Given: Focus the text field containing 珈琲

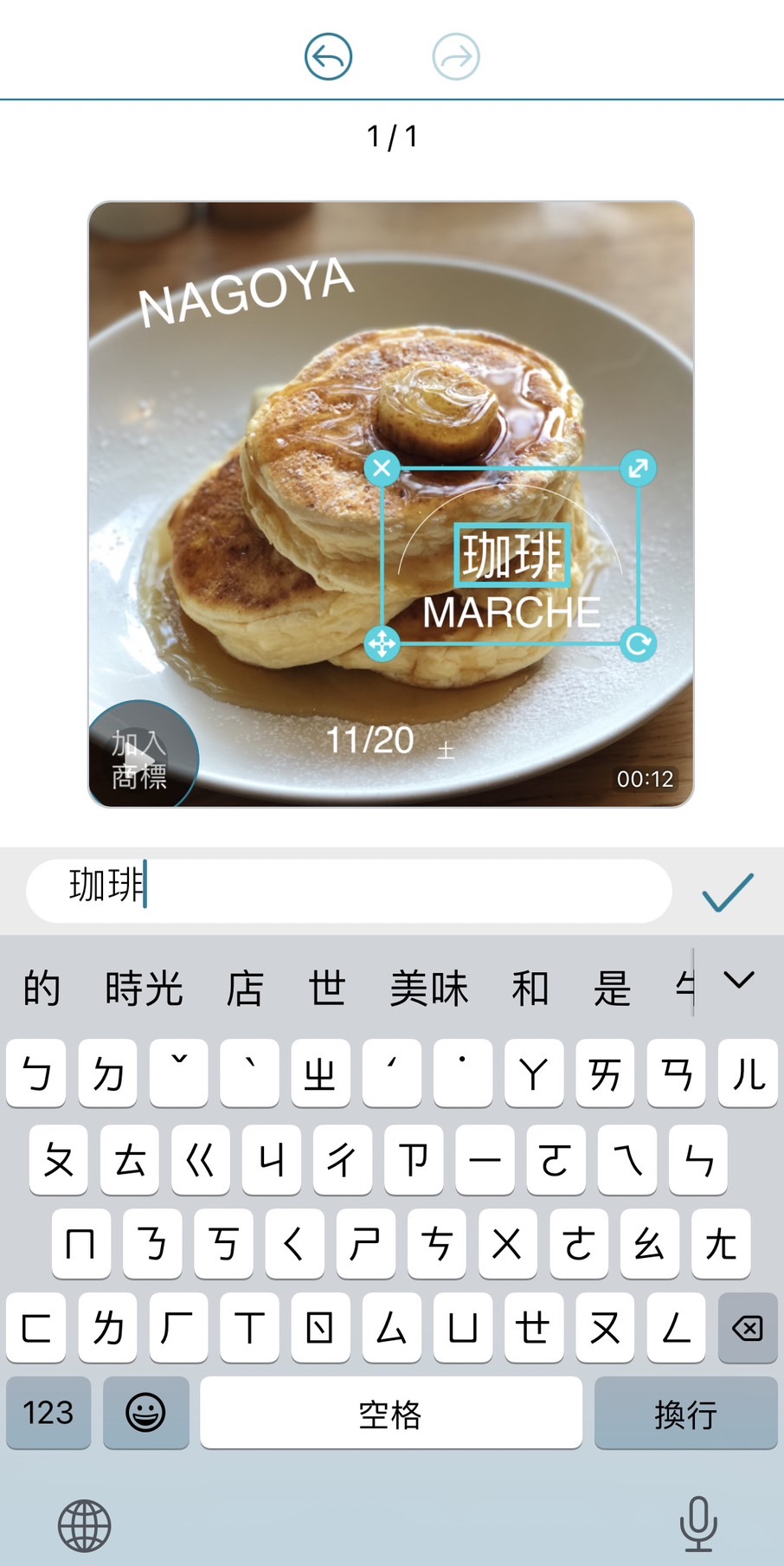Looking at the screenshot, I should (x=346, y=889).
